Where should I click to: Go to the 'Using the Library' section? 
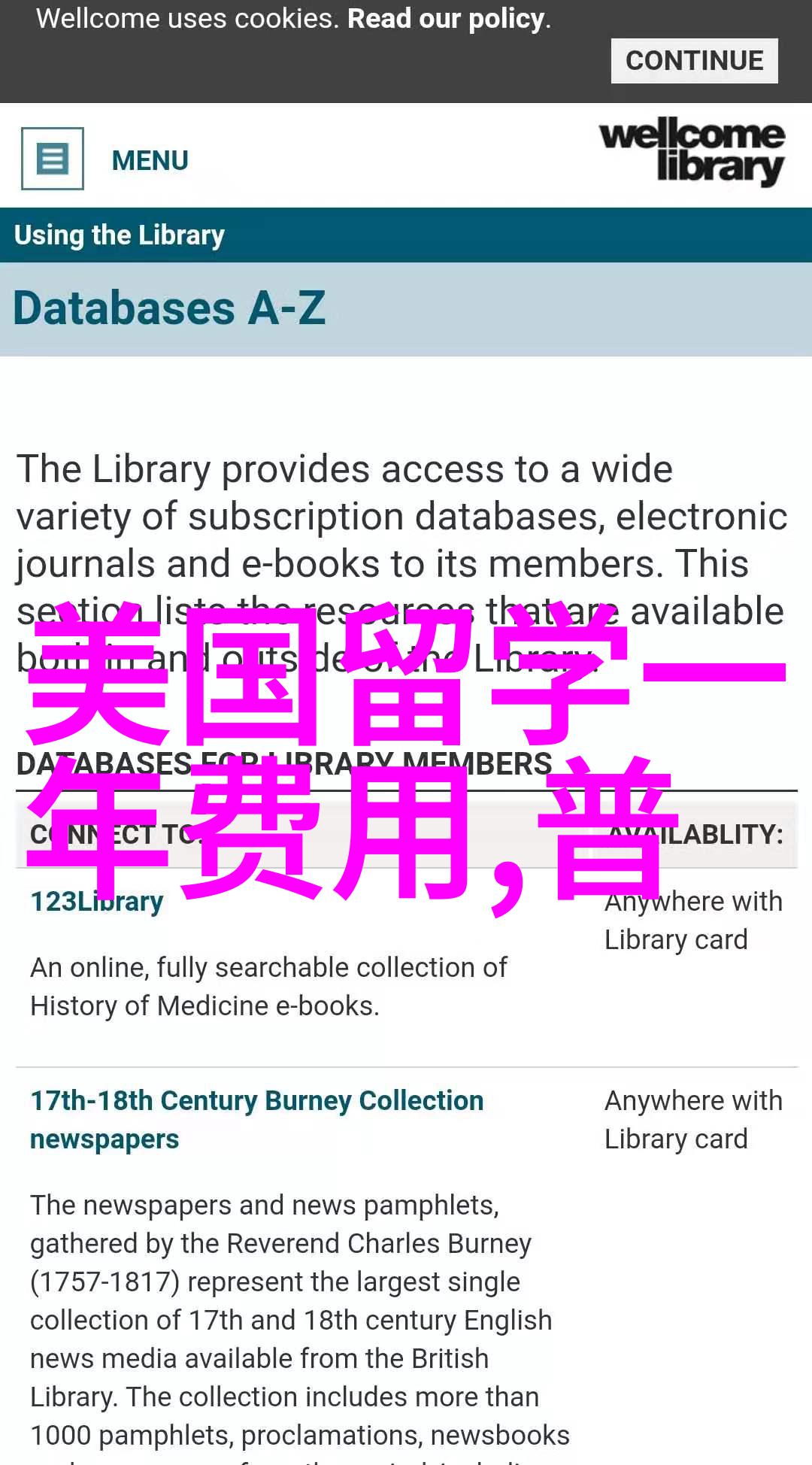coord(120,235)
